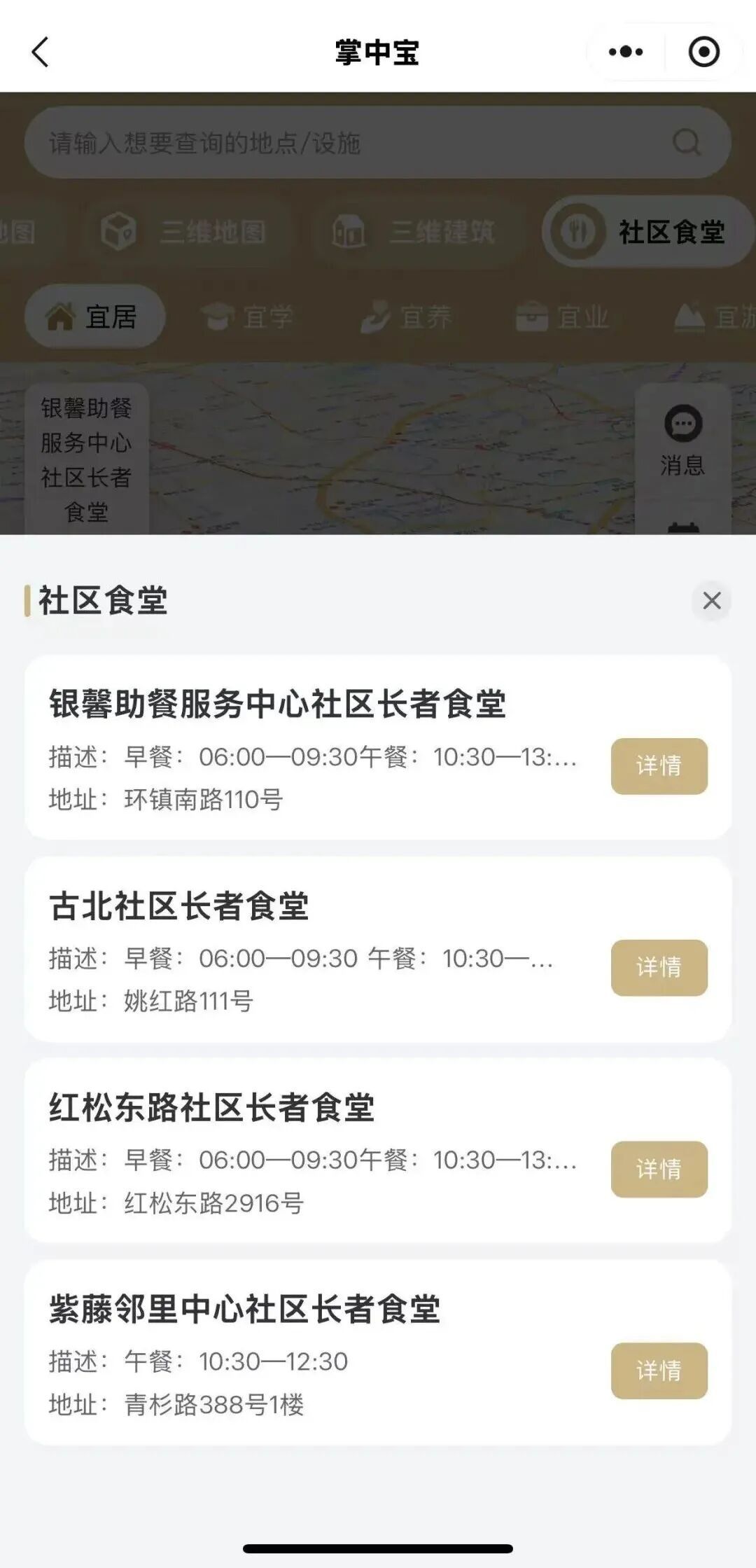Image resolution: width=756 pixels, height=1568 pixels.
Task: Switch to the 三维建筑 view
Action: 416,232
